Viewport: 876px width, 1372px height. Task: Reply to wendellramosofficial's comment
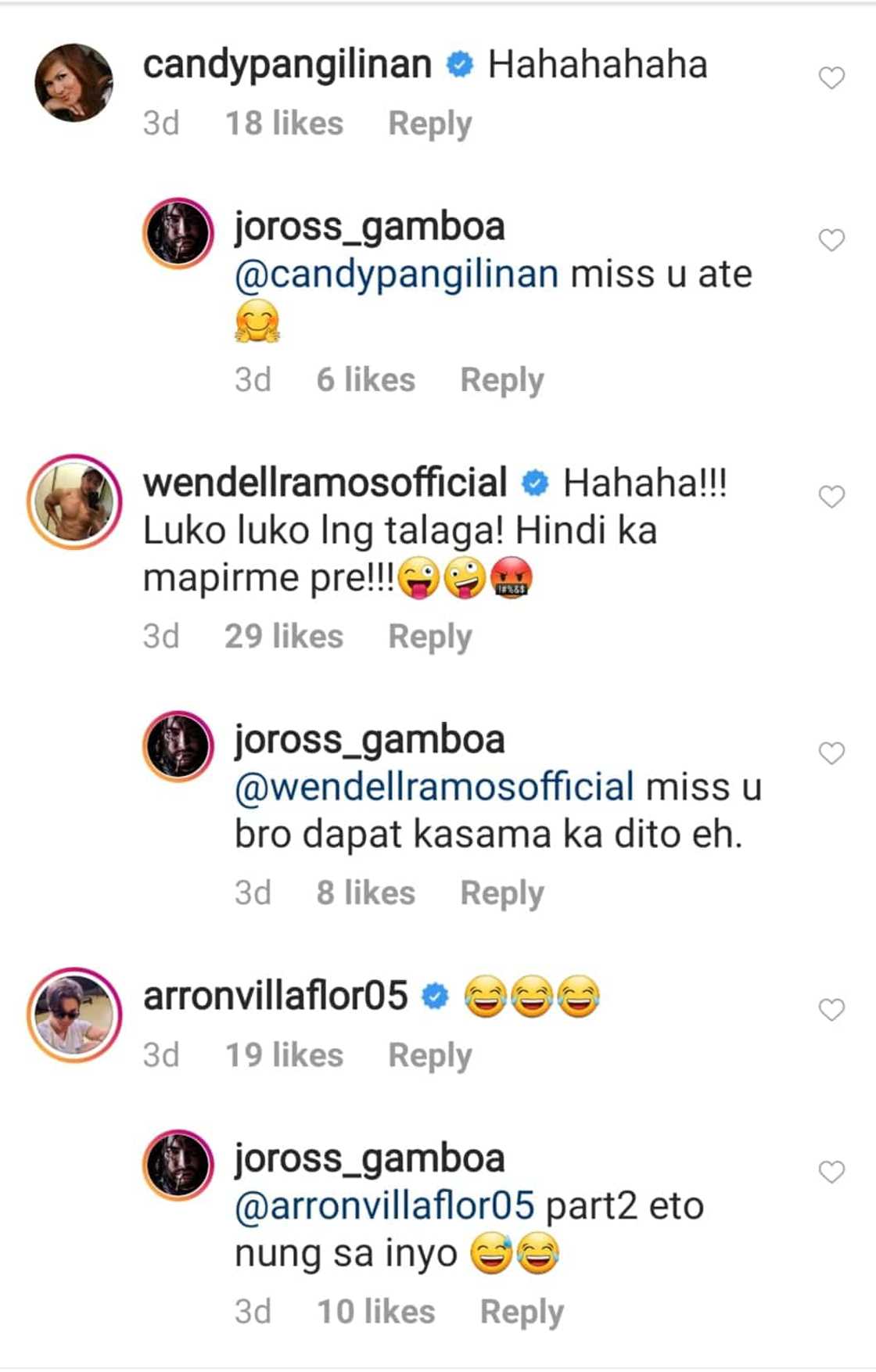click(x=429, y=637)
